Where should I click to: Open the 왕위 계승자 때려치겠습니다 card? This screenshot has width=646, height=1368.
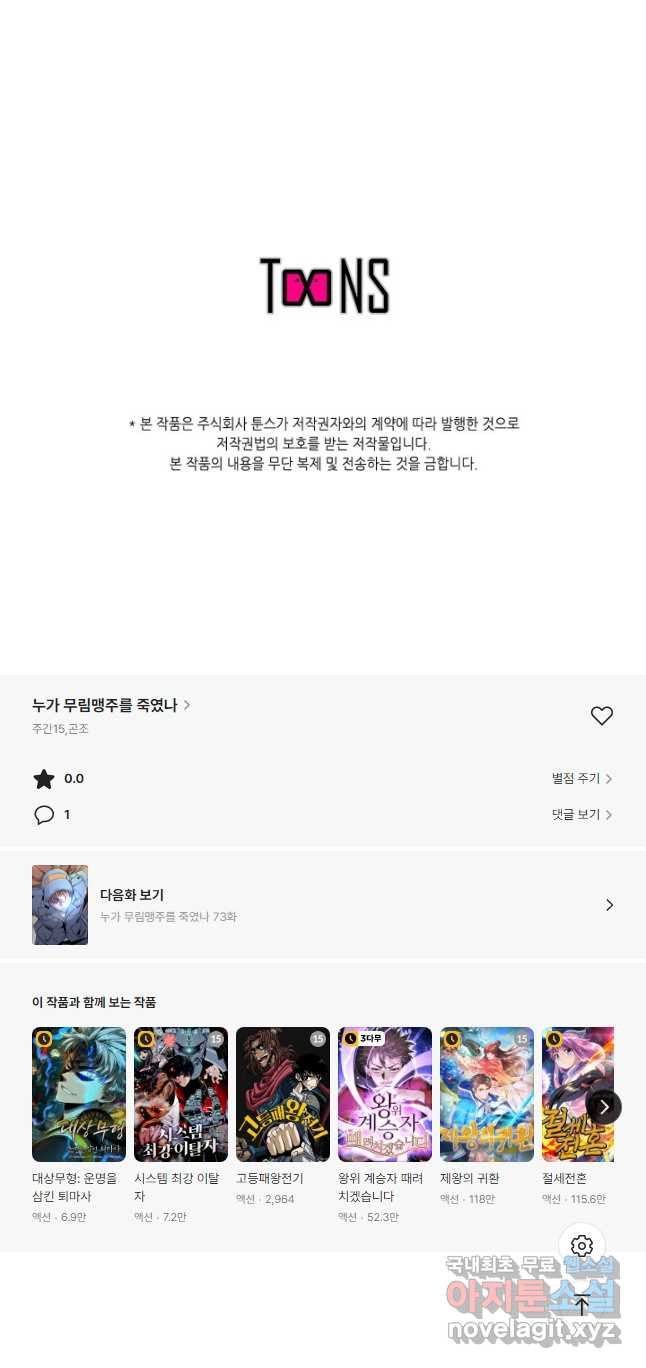pyautogui.click(x=385, y=1094)
